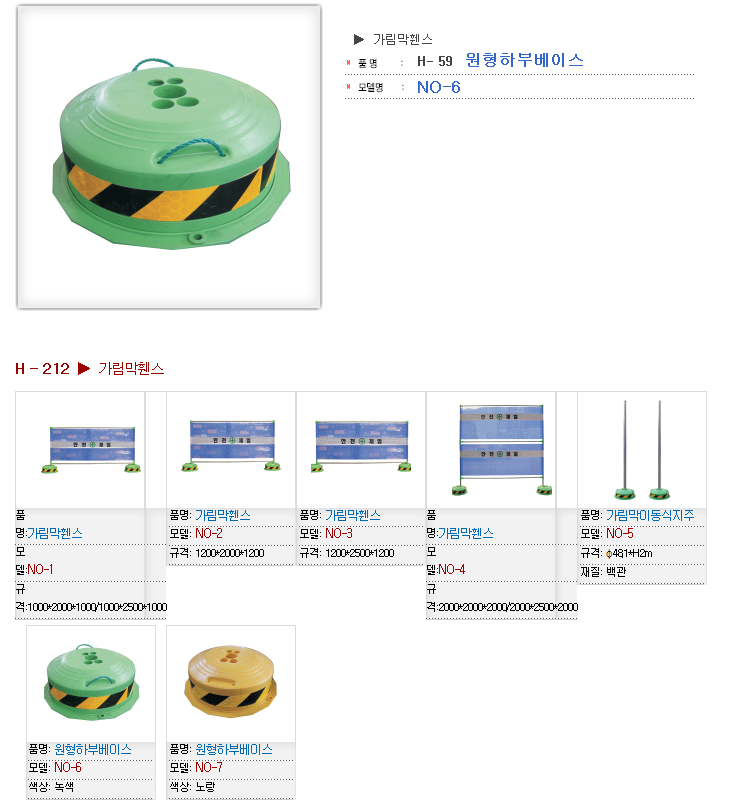The height and width of the screenshot is (810, 730).
Task: Tap the NO-2 model link
Action: coord(209,533)
